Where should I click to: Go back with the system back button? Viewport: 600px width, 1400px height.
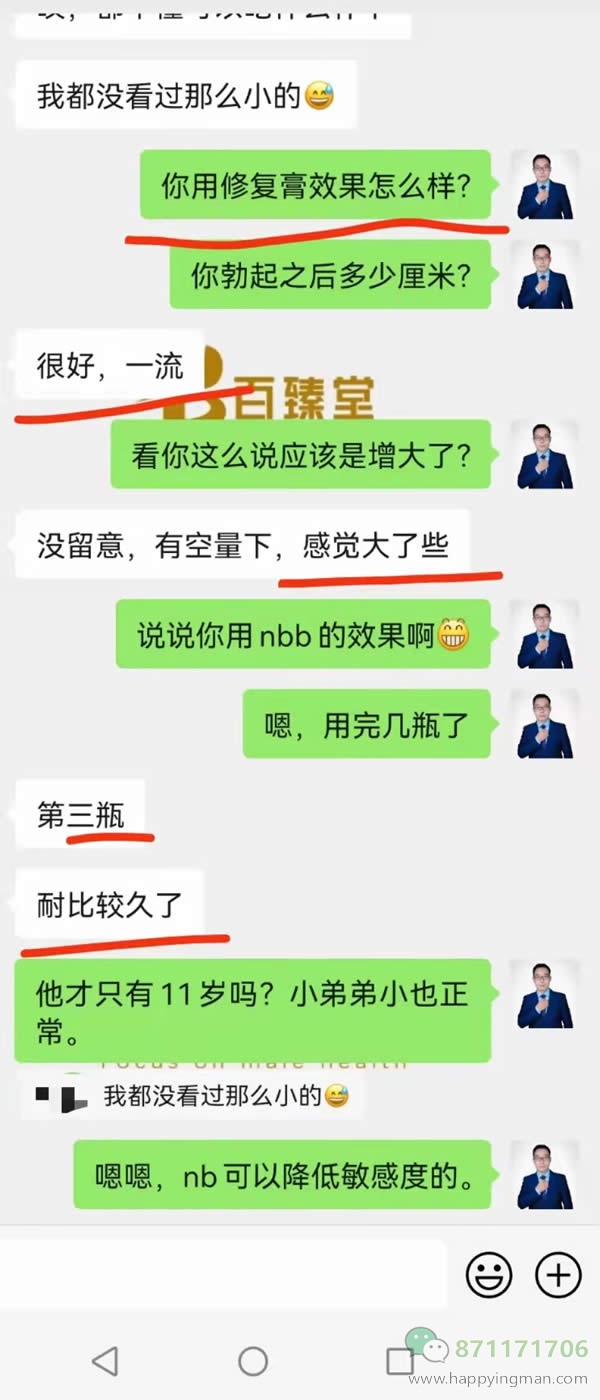coord(104,1361)
